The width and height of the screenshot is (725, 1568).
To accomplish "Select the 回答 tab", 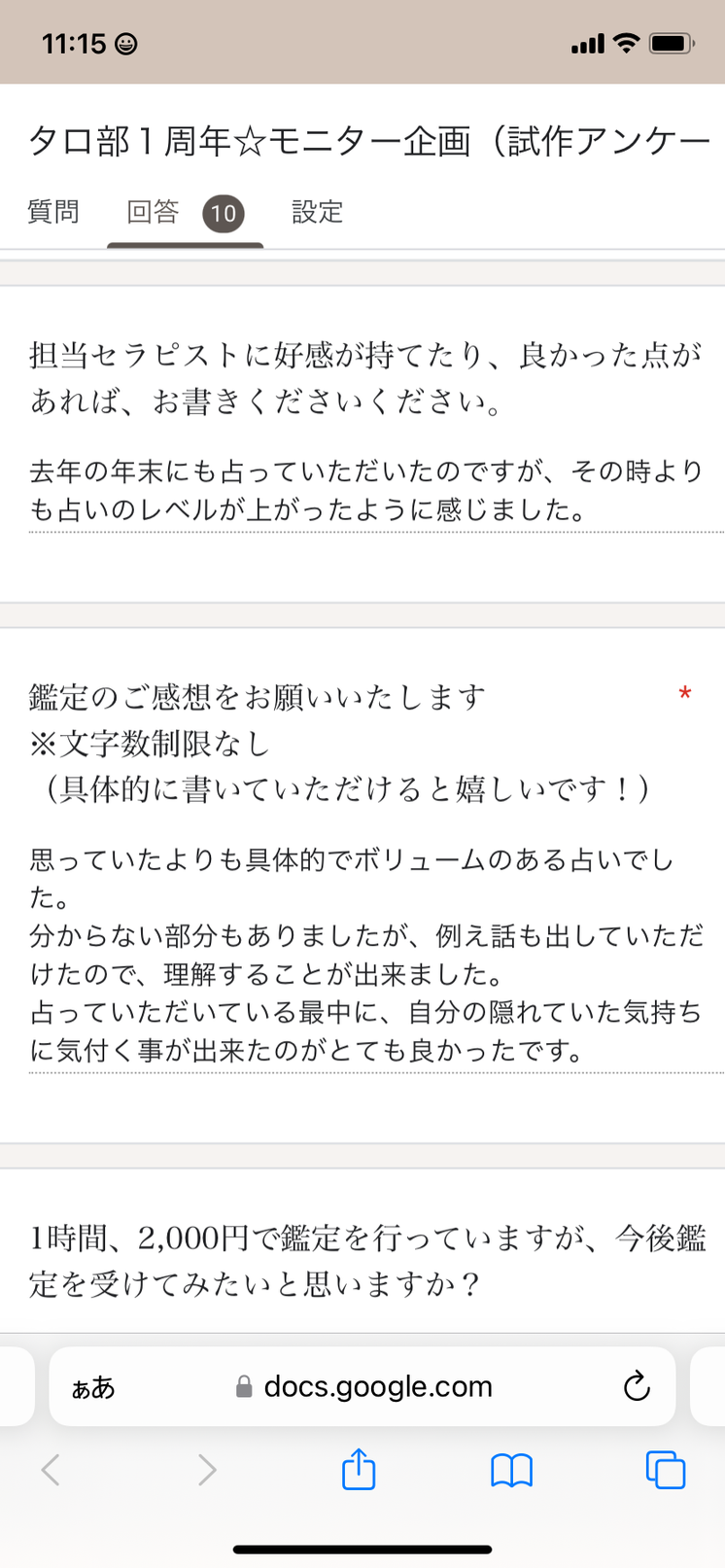I will (x=185, y=213).
